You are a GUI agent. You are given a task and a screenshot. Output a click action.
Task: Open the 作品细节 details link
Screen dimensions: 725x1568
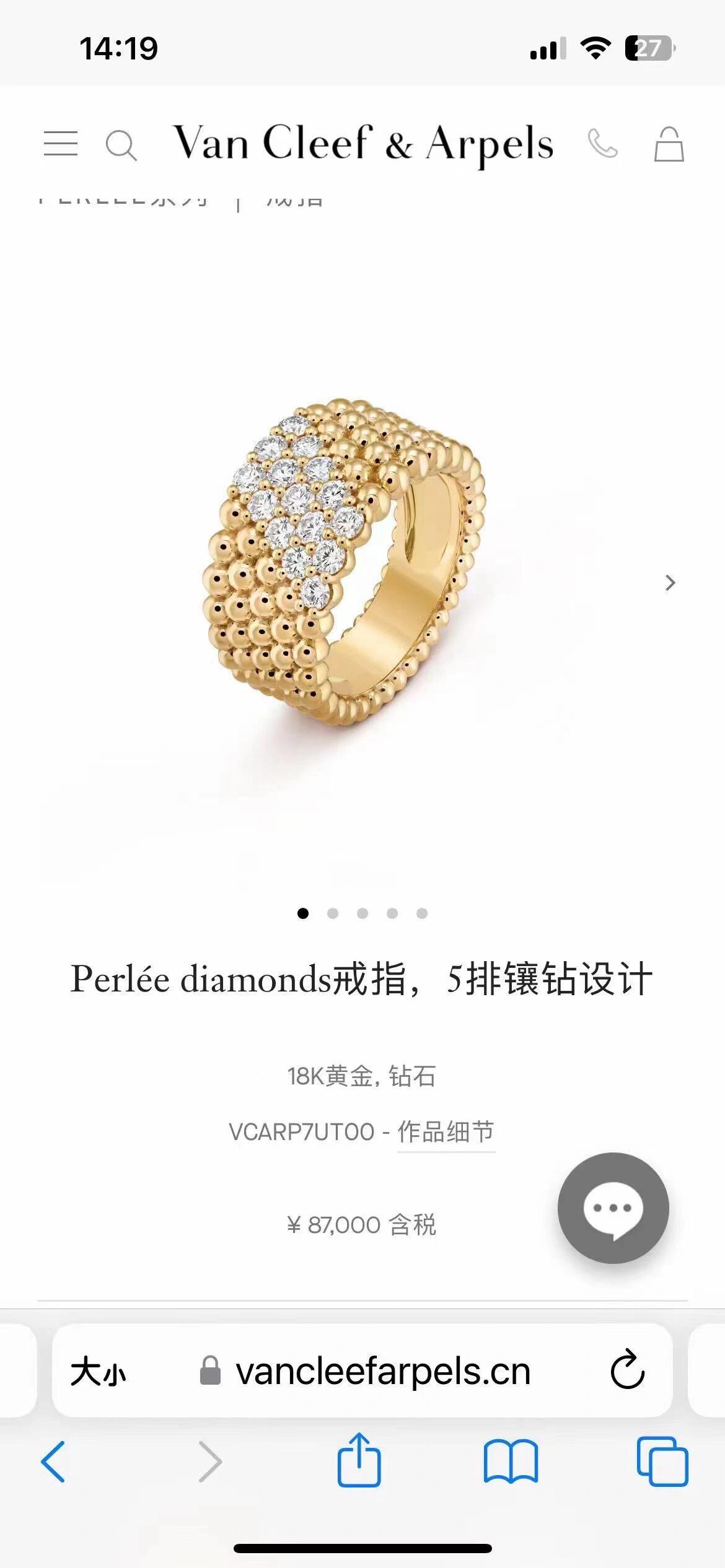(x=446, y=1131)
